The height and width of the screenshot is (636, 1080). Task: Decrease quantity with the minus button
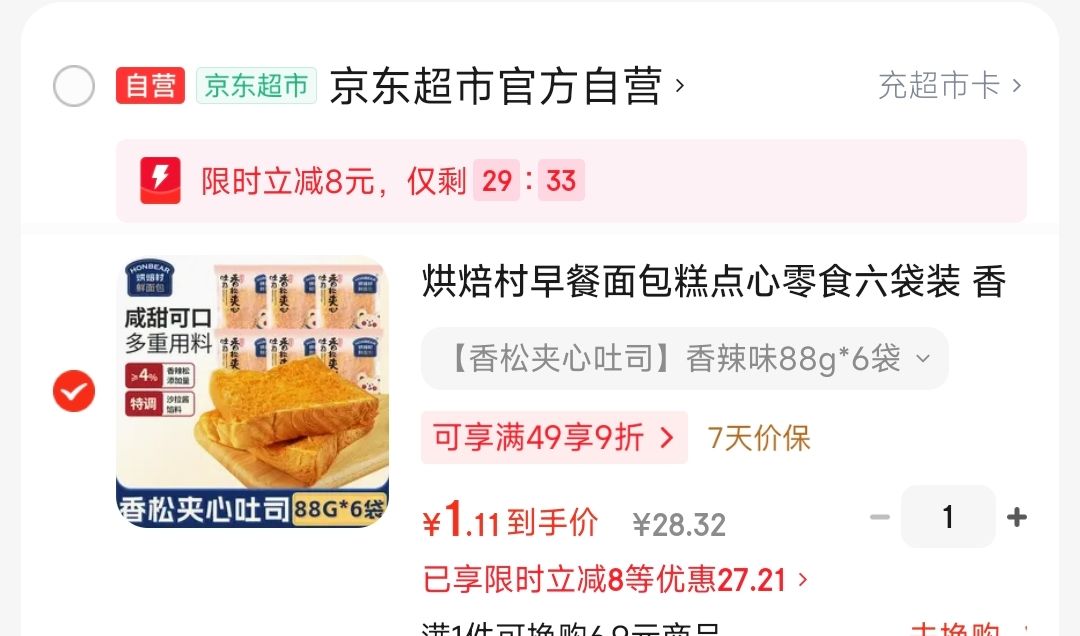pos(879,517)
